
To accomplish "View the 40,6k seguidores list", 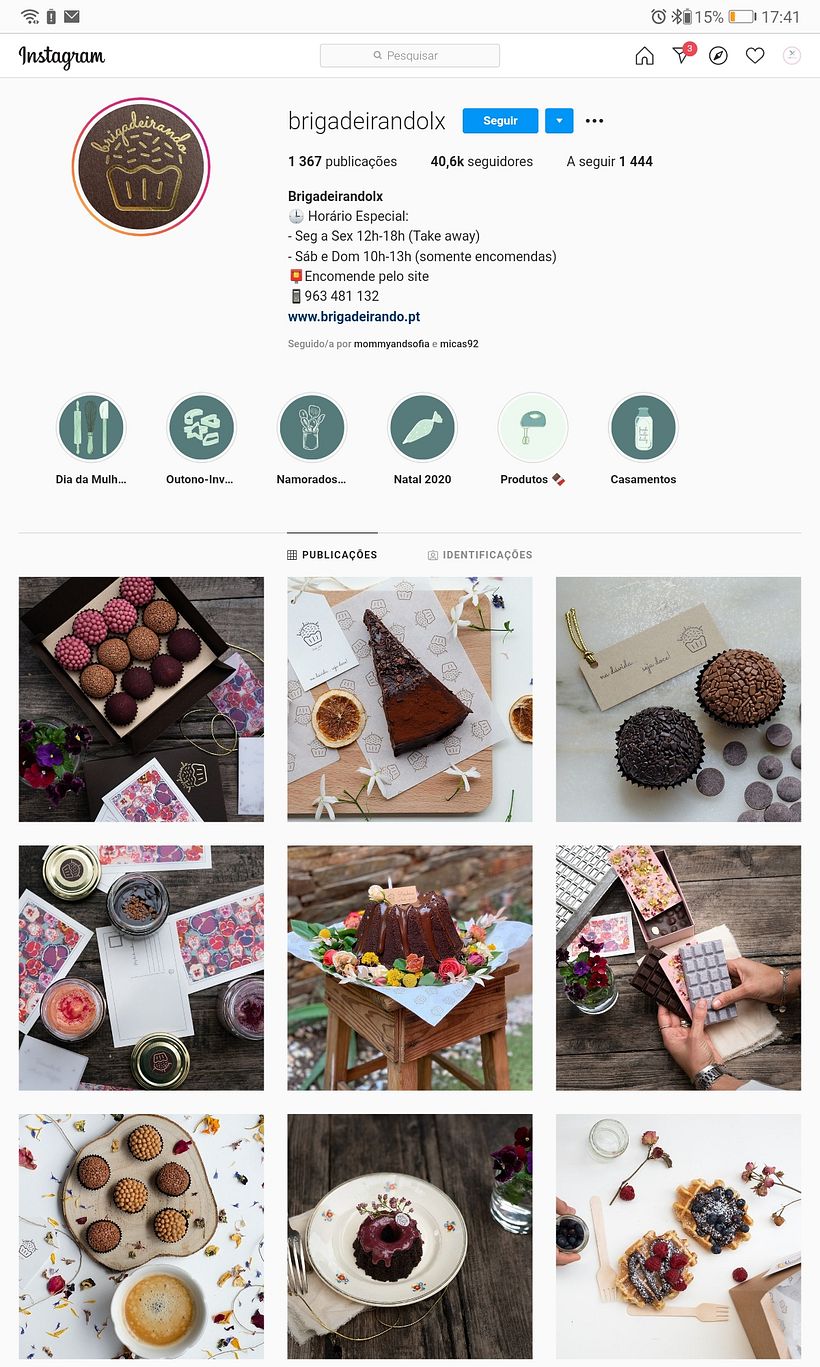I will coord(481,162).
